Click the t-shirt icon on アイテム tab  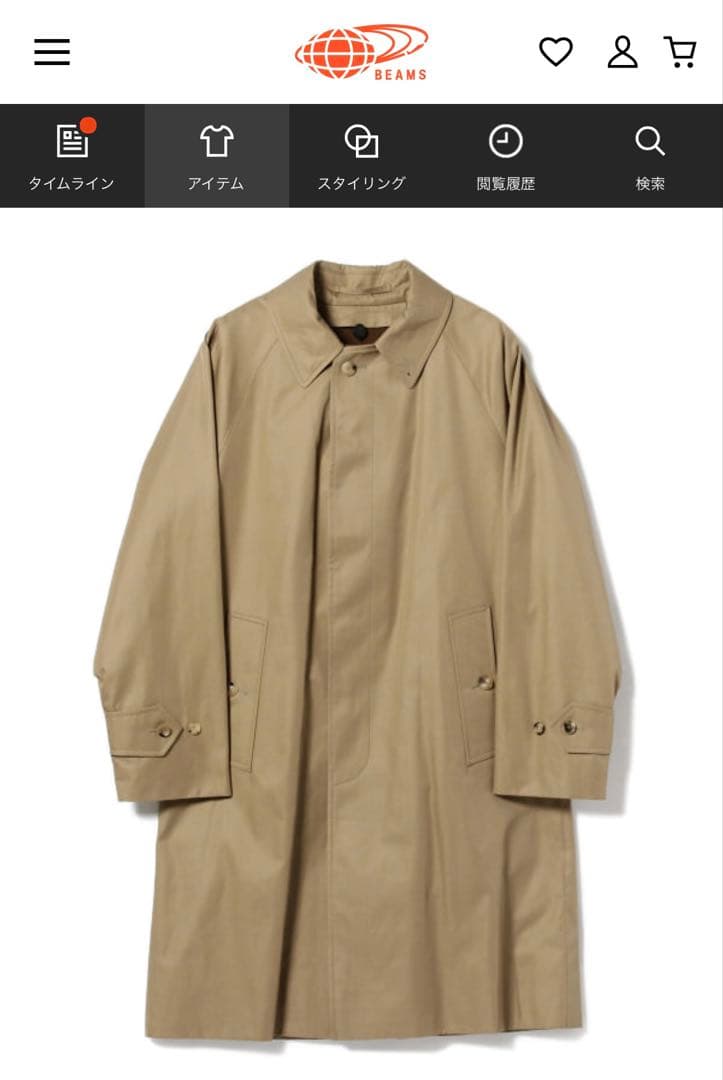point(216,141)
